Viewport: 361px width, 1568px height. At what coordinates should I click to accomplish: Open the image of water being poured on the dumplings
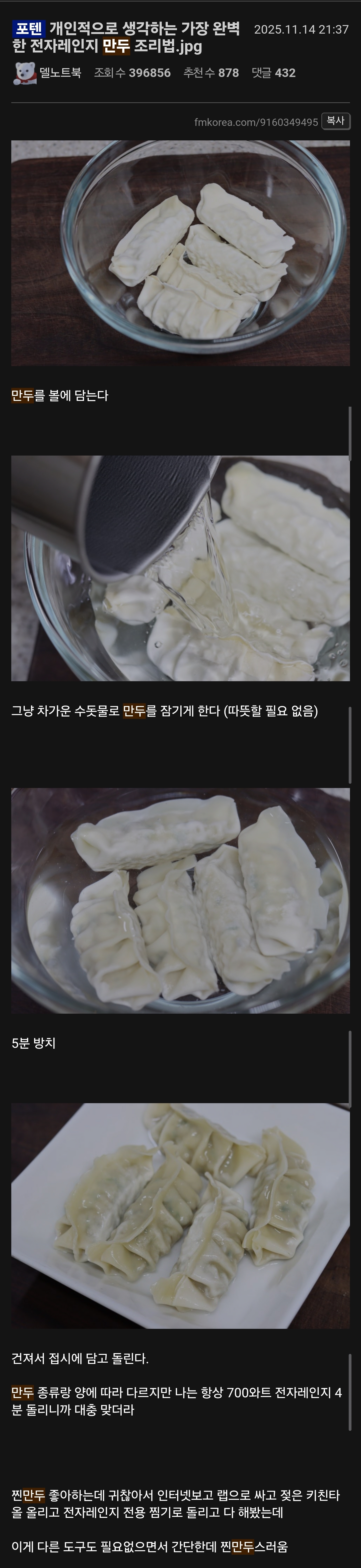click(x=180, y=568)
